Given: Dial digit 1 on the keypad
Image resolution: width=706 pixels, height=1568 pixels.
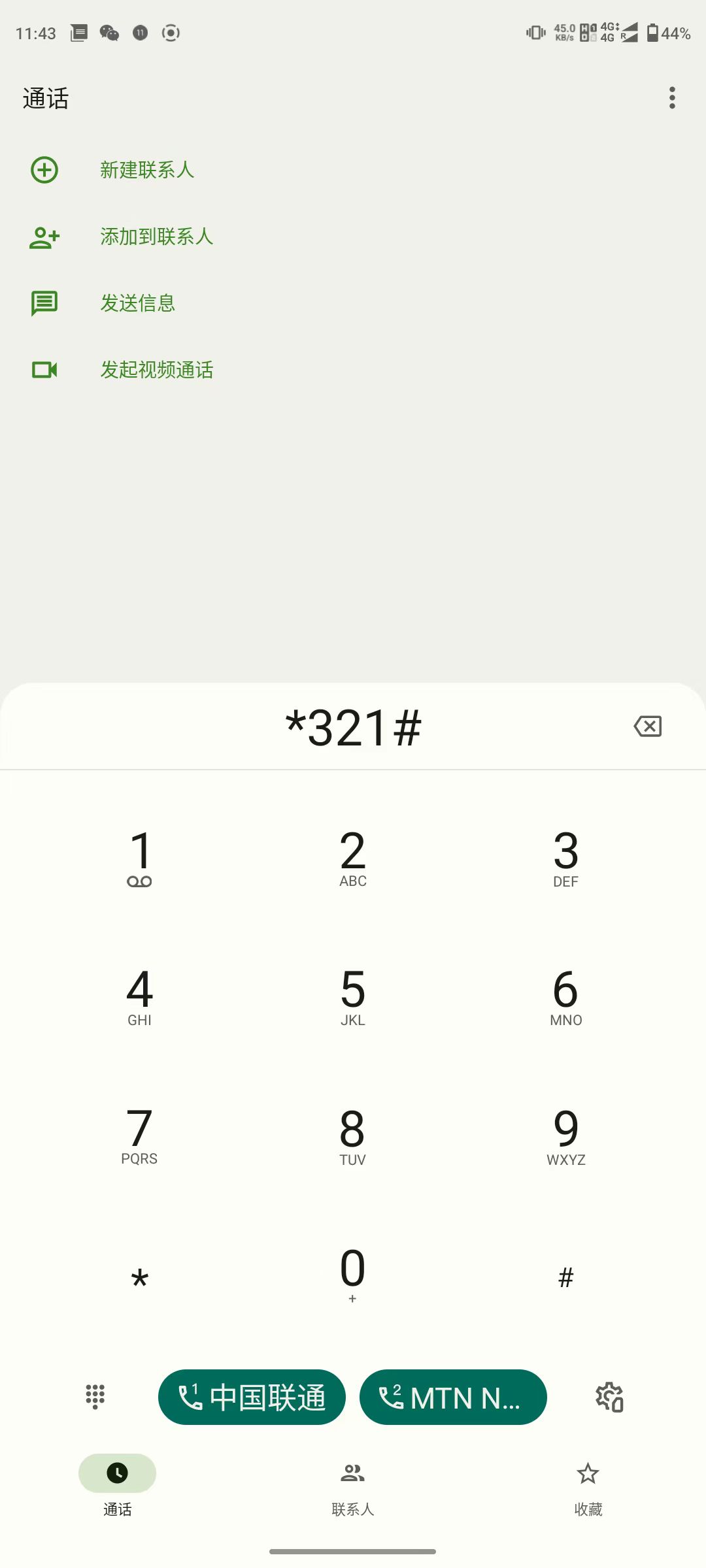Looking at the screenshot, I should (139, 857).
